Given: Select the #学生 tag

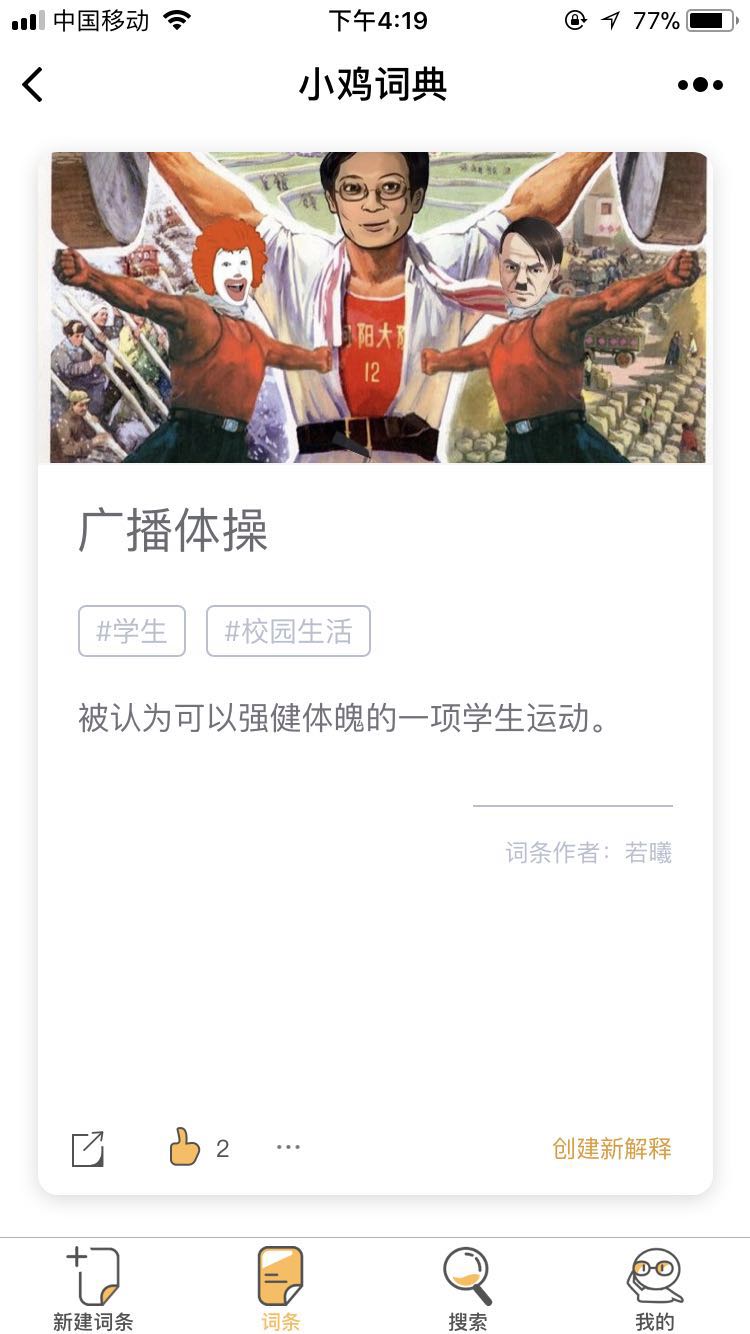Looking at the screenshot, I should (132, 631).
